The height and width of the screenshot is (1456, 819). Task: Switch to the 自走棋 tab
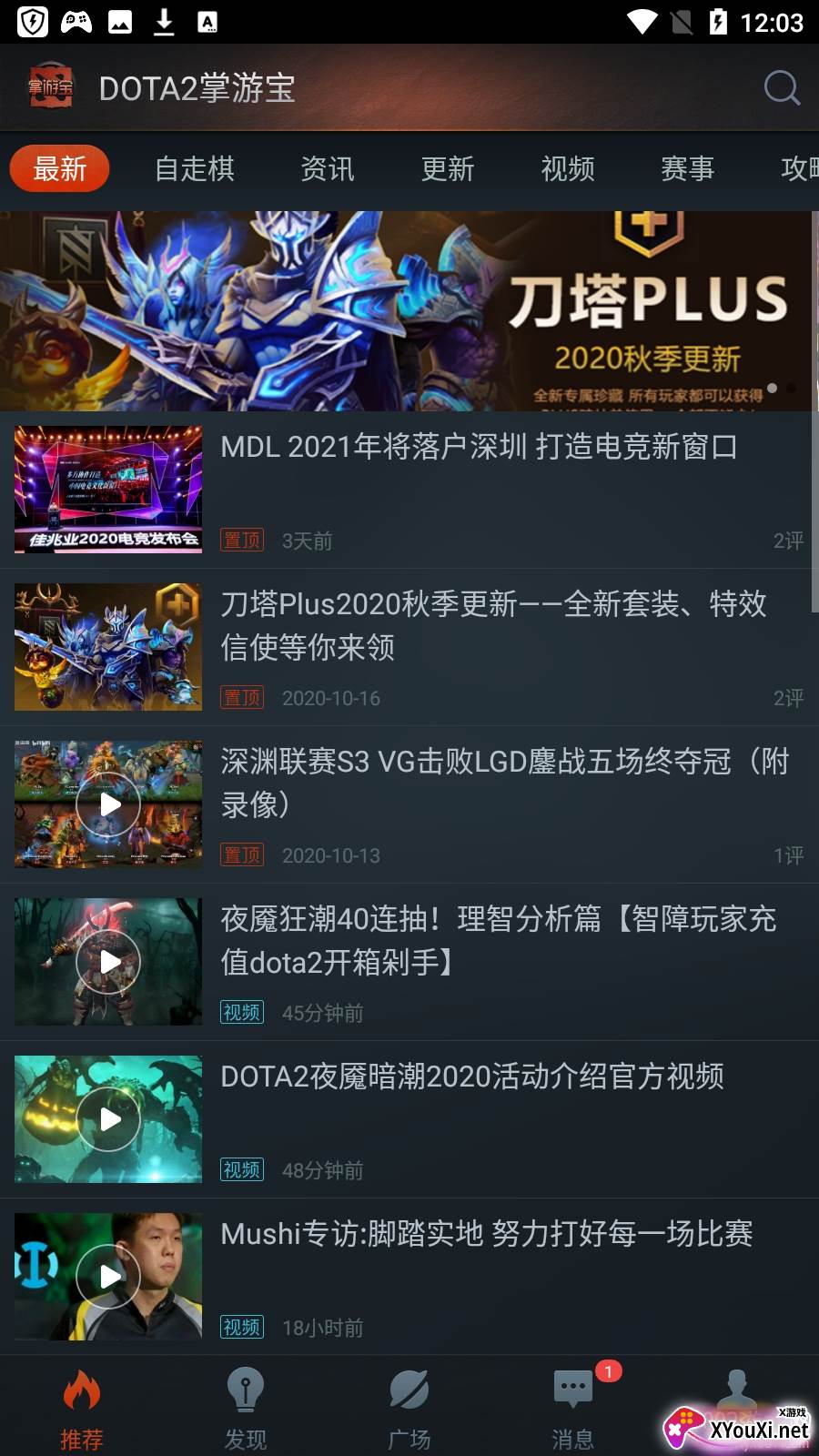(195, 169)
